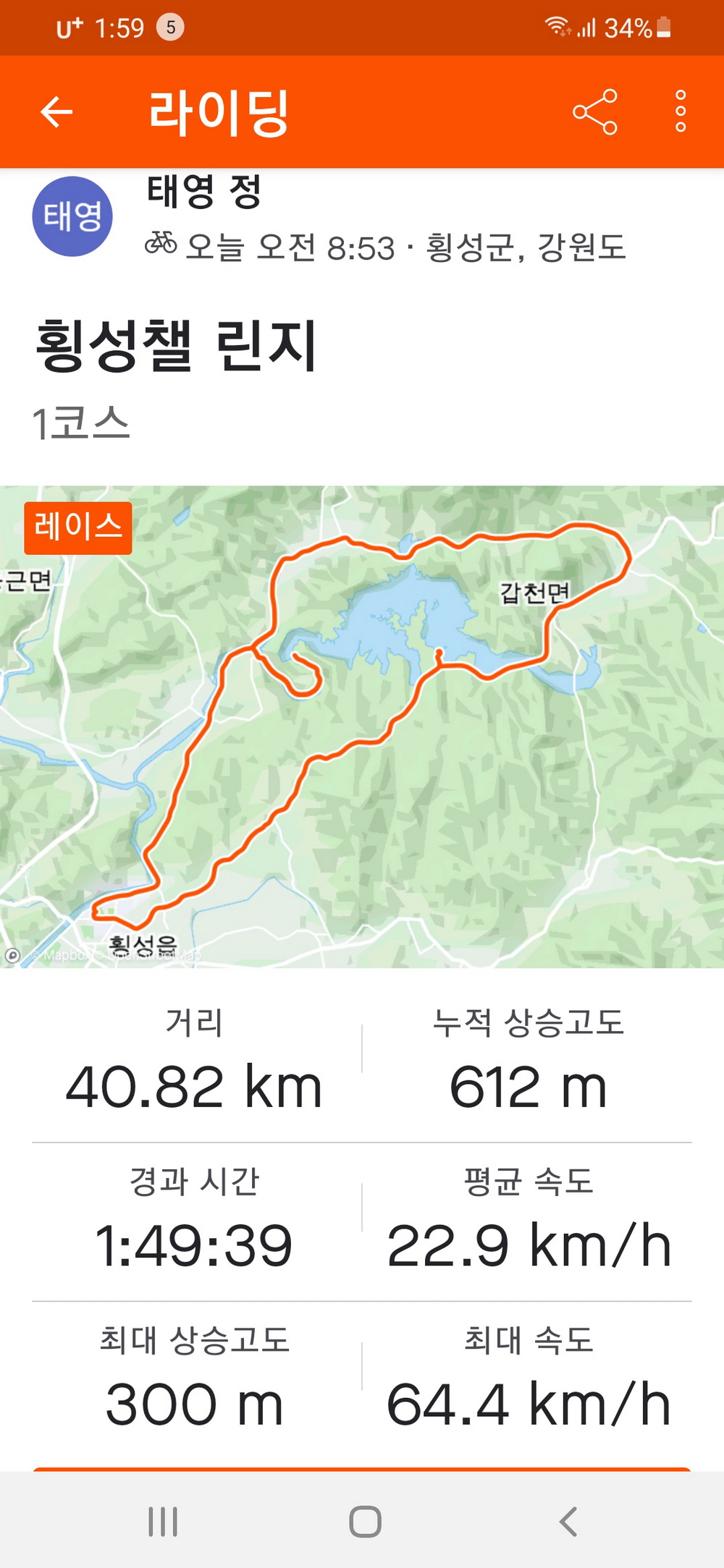Go back using the top-left arrow

point(56,112)
